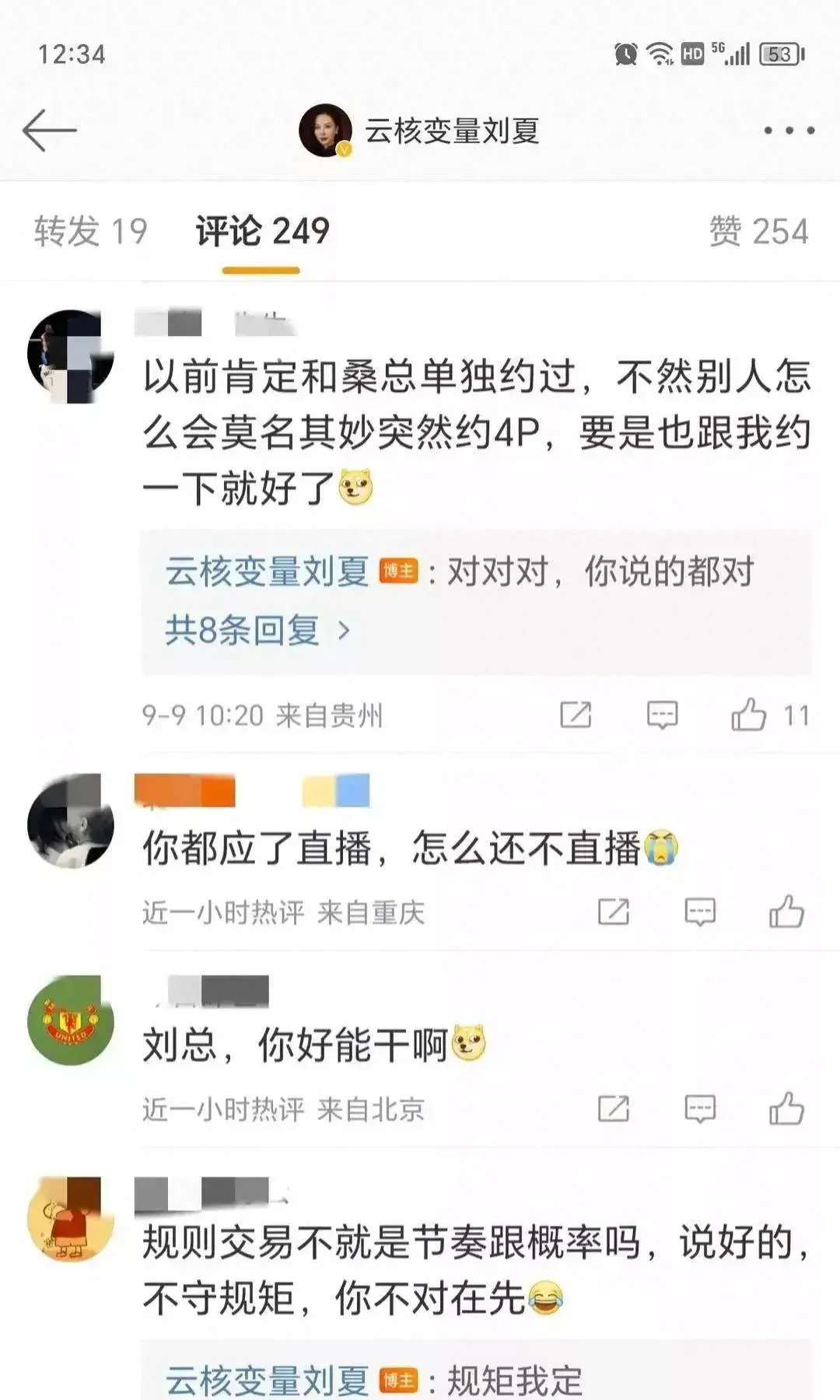Expand 共8条回复 replies
The width and height of the screenshot is (840, 1400).
257,629
